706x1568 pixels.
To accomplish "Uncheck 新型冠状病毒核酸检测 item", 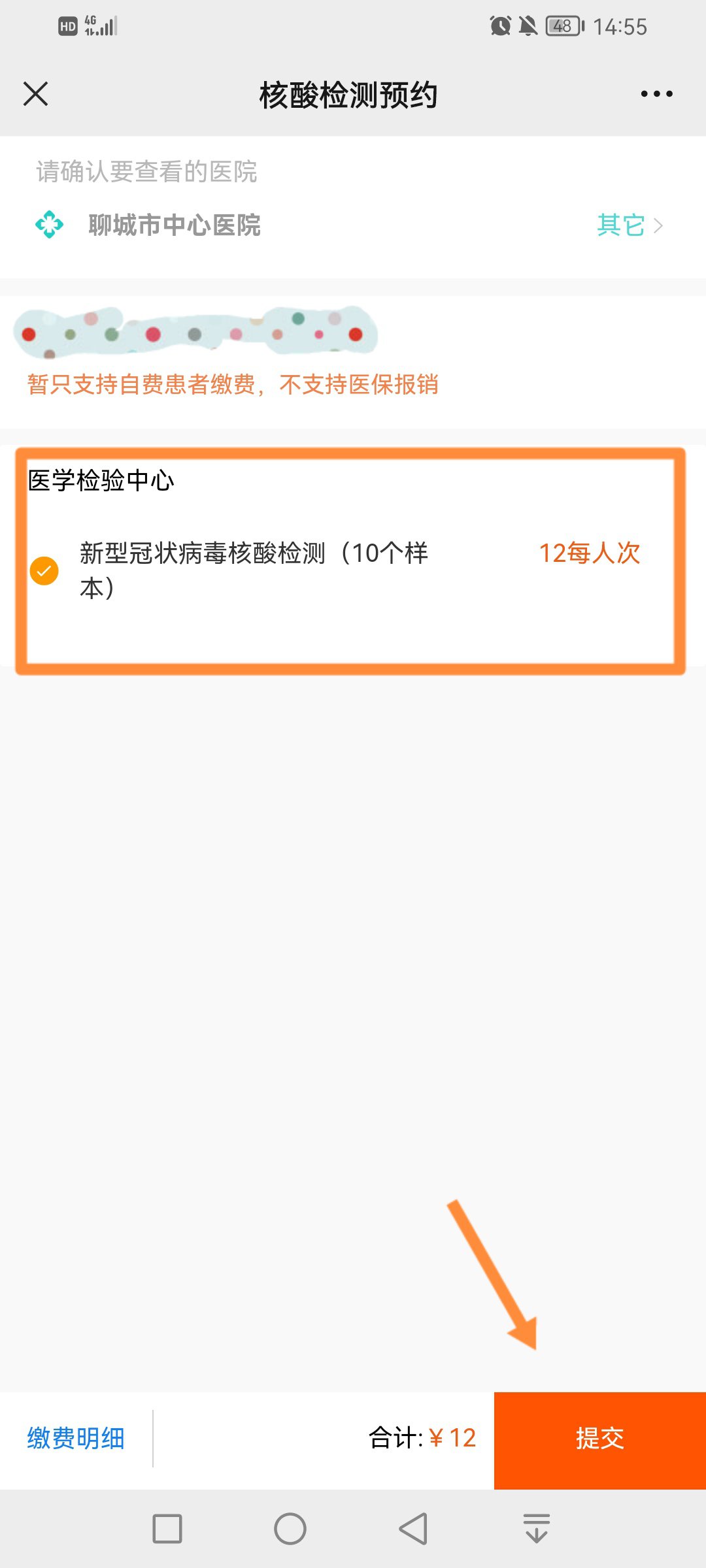I will (44, 570).
